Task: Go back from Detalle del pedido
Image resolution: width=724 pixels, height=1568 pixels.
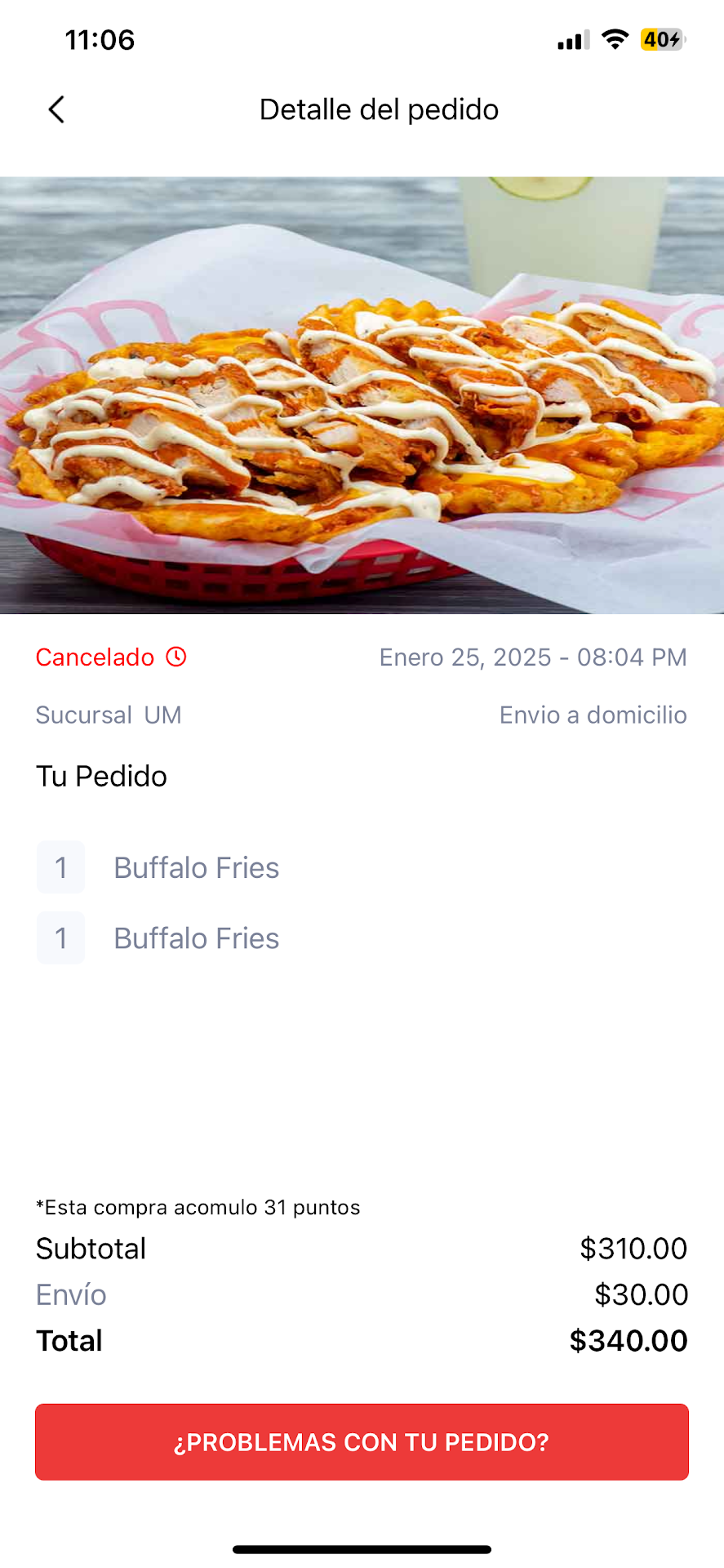Action: point(56,109)
